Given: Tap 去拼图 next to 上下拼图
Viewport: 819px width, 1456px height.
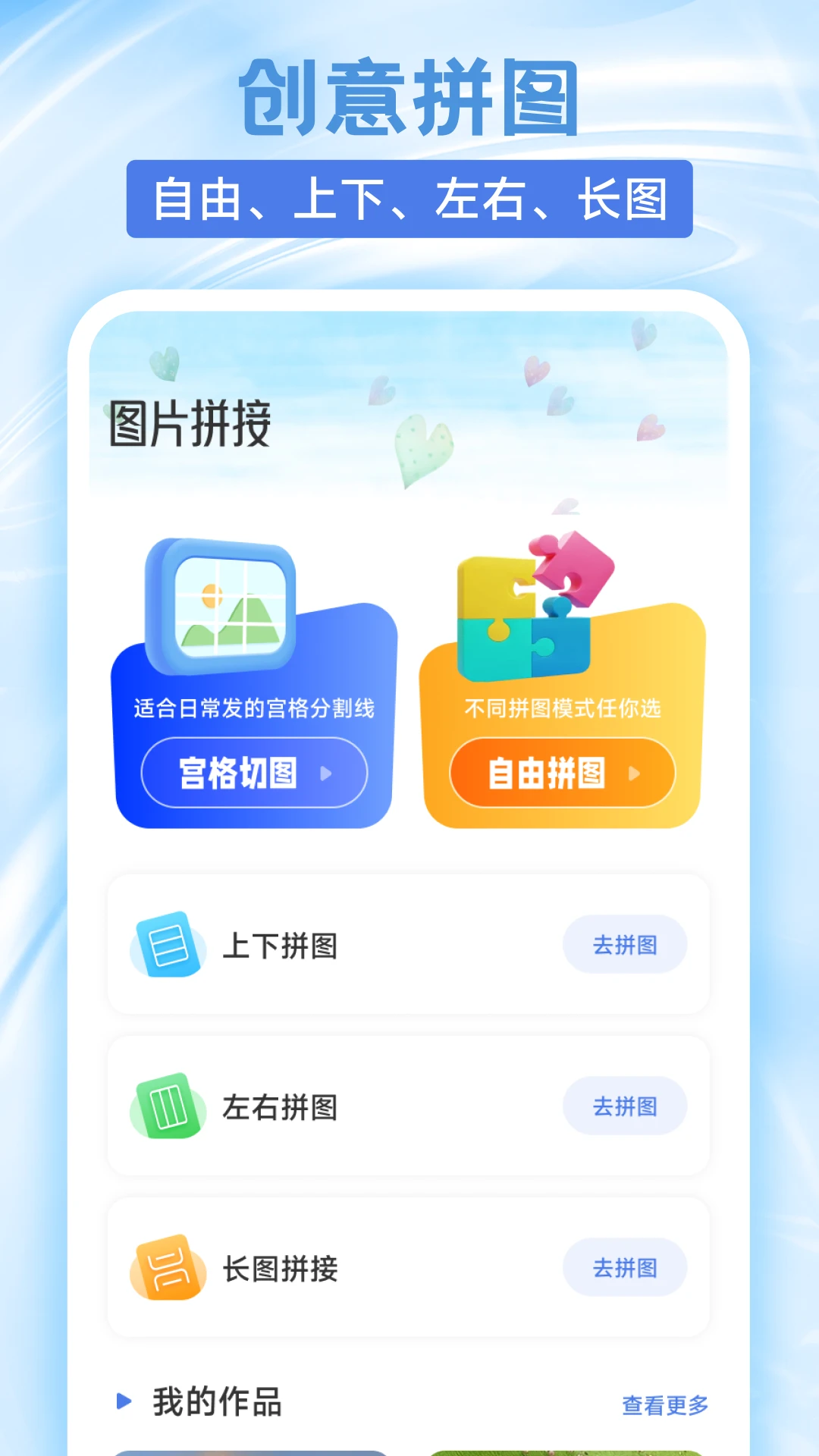Looking at the screenshot, I should pos(624,943).
